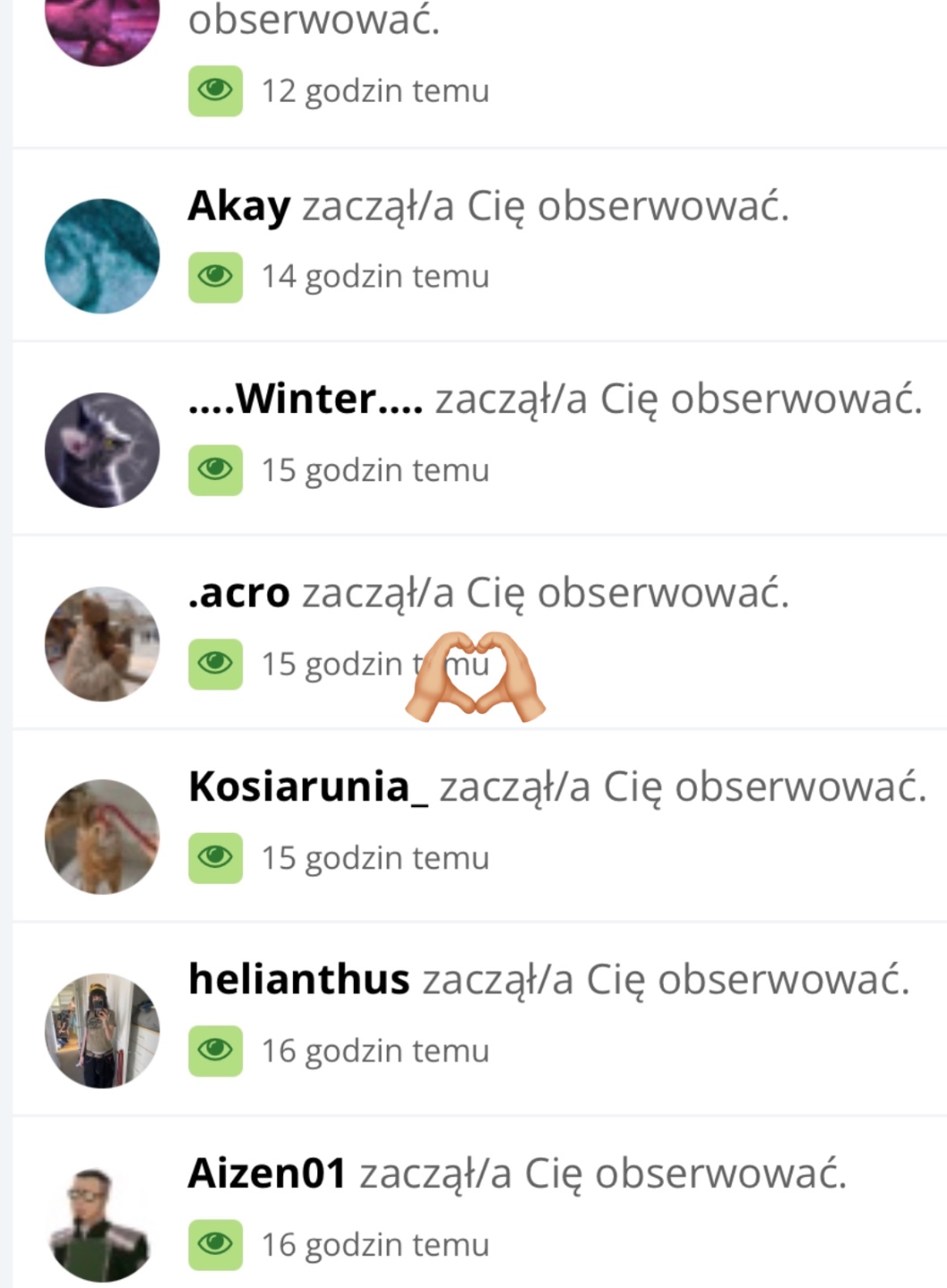The height and width of the screenshot is (1288, 947).
Task: Tap helianthus mirror selfie avatar
Action: click(x=102, y=1031)
